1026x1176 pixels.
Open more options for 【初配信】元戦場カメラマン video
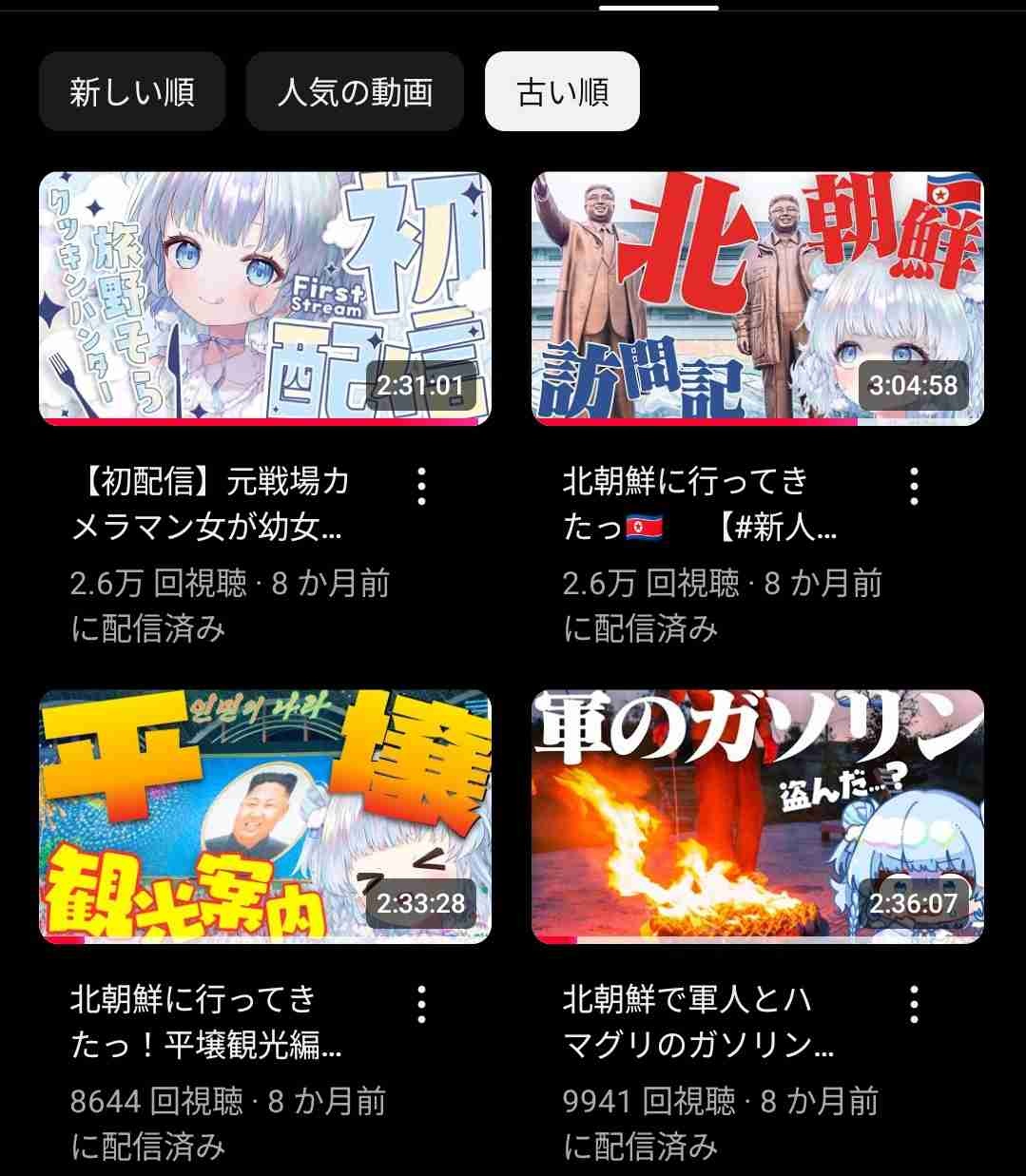421,486
